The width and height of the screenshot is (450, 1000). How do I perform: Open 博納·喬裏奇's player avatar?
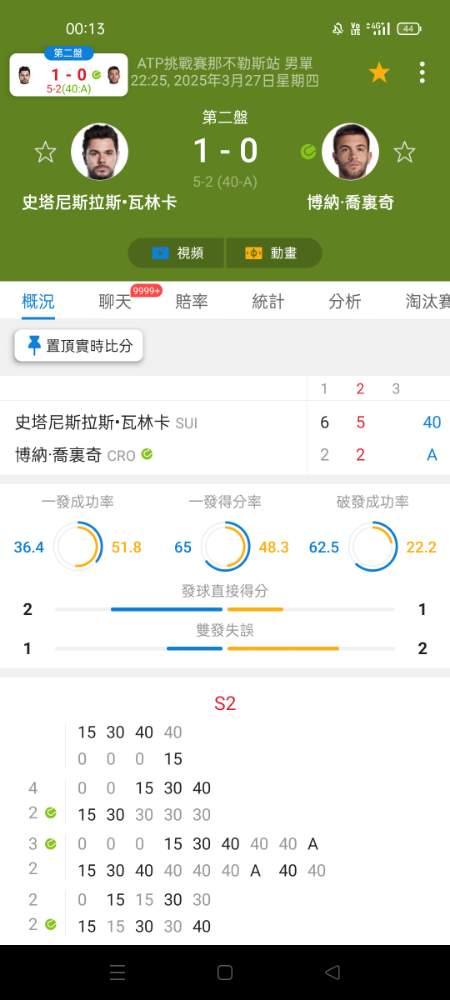pos(350,152)
